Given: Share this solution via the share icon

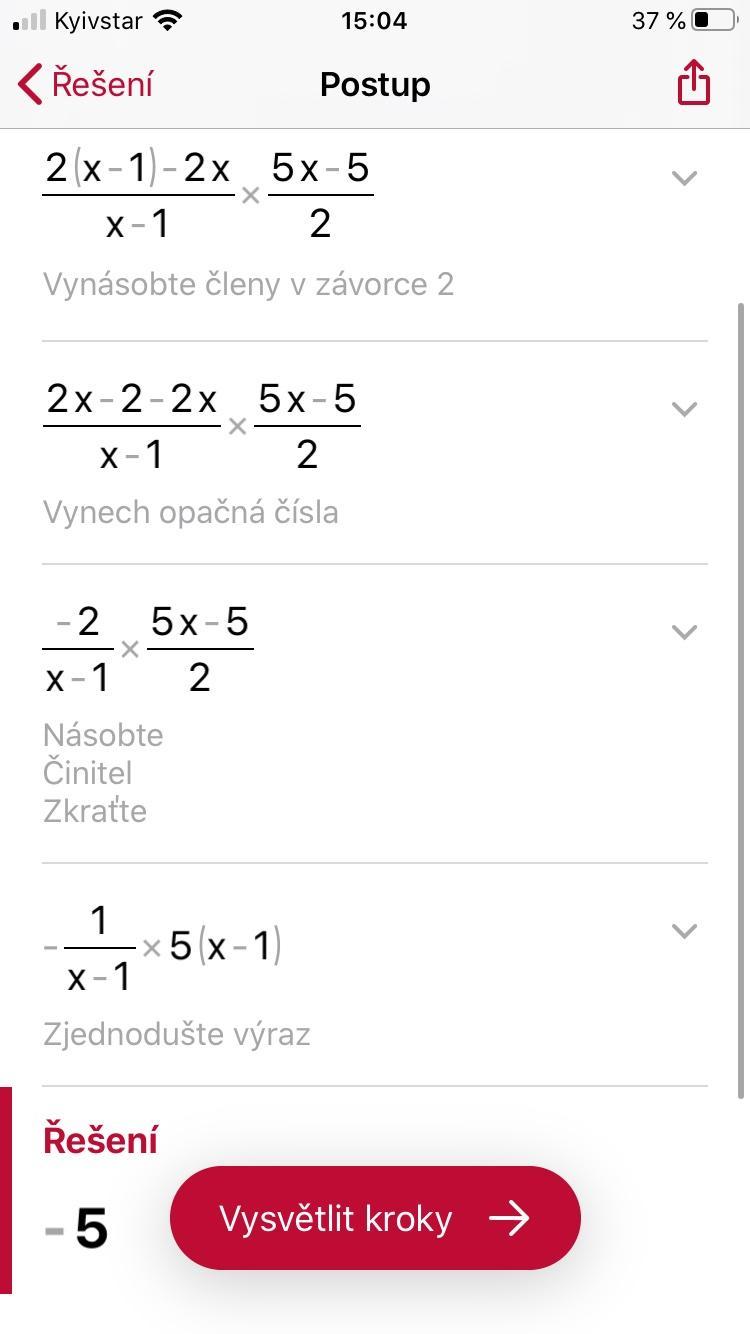Looking at the screenshot, I should [x=693, y=83].
